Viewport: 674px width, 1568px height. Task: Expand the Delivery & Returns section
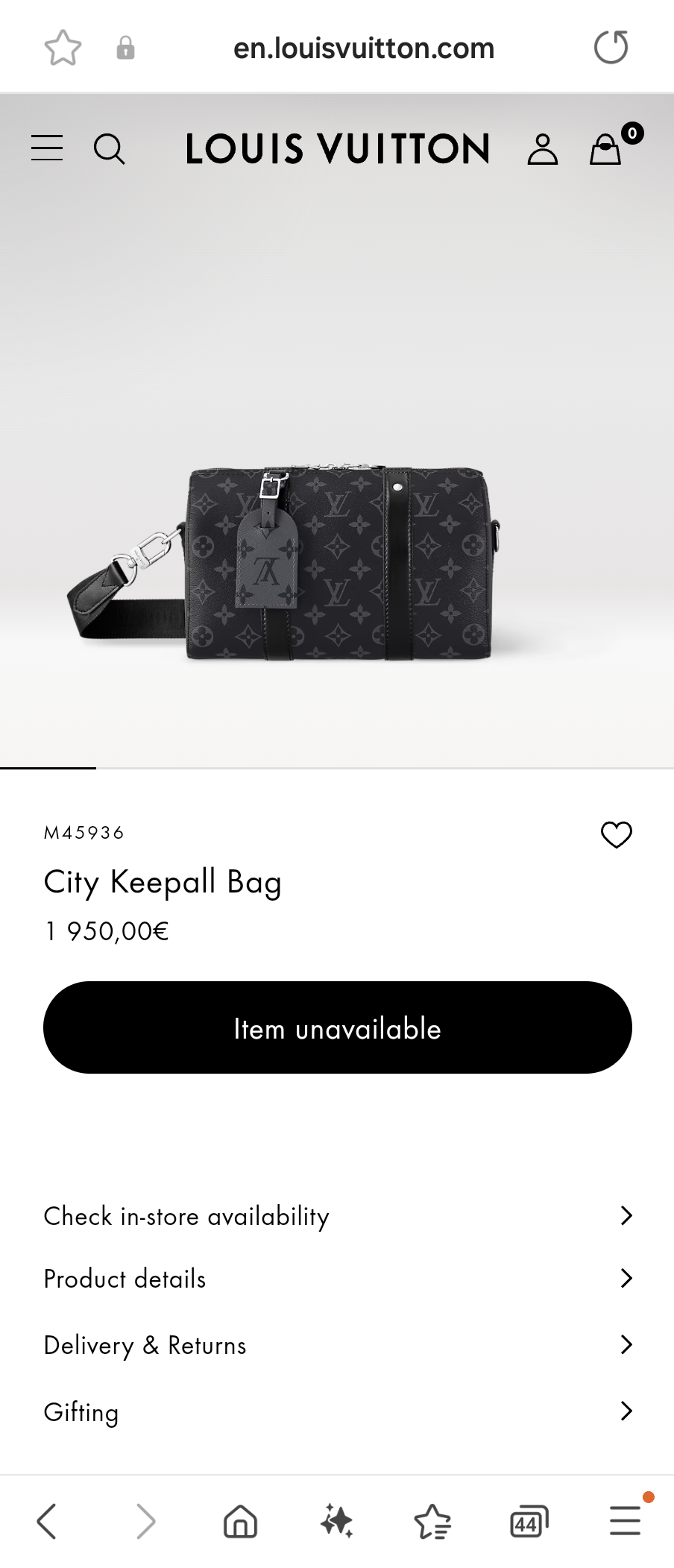pyautogui.click(x=337, y=1345)
